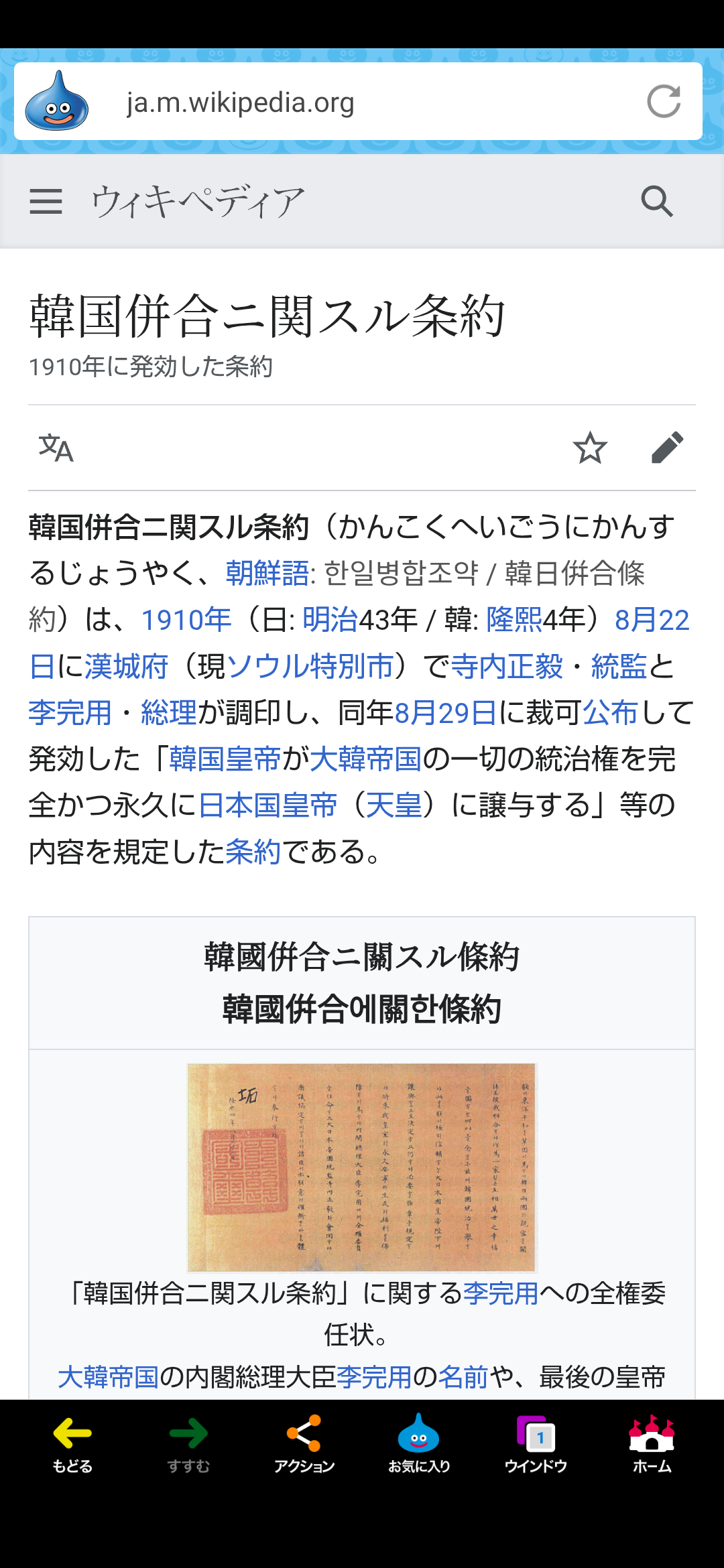This screenshot has width=724, height=1568.
Task: Open the 1910年 link
Action: click(186, 620)
